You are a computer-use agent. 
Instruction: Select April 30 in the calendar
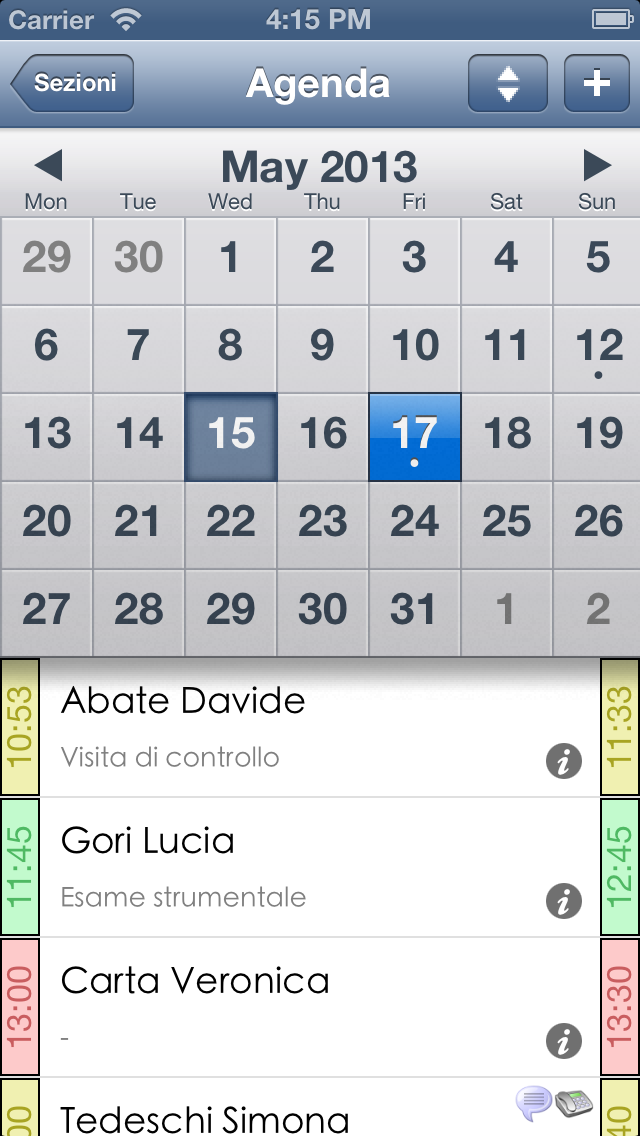tap(138, 261)
